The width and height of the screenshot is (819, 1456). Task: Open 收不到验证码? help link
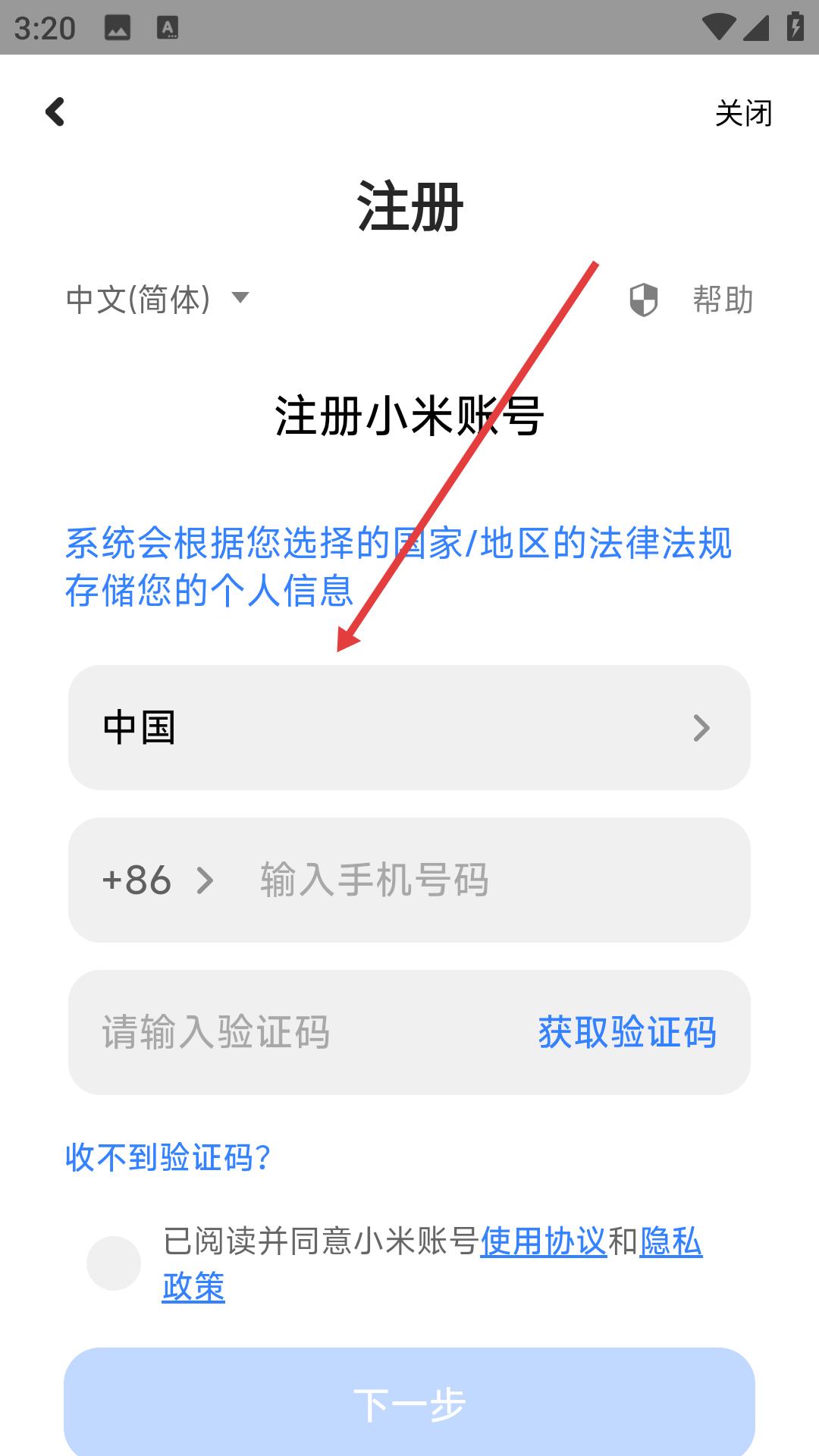(x=168, y=1157)
